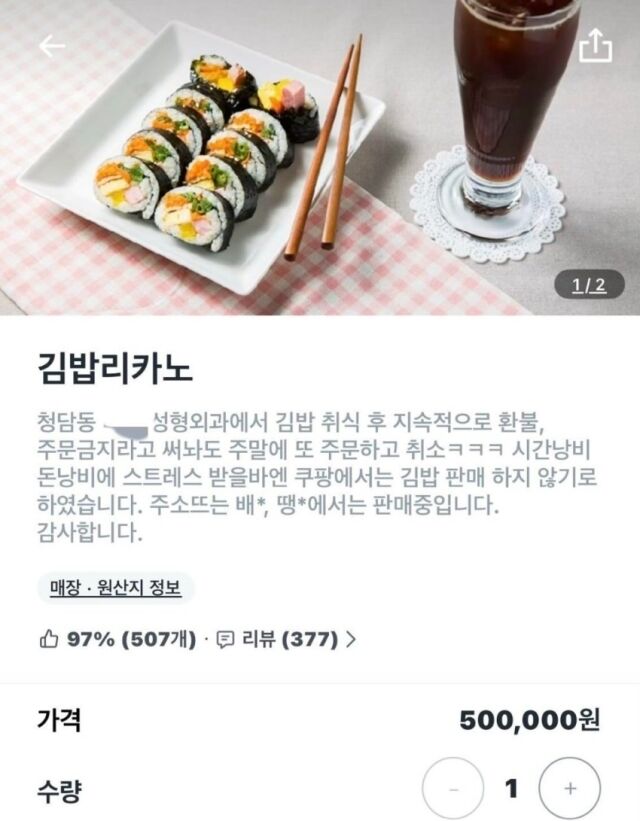Open 리뷰 (377) reviews
The width and height of the screenshot is (640, 821).
286,640
